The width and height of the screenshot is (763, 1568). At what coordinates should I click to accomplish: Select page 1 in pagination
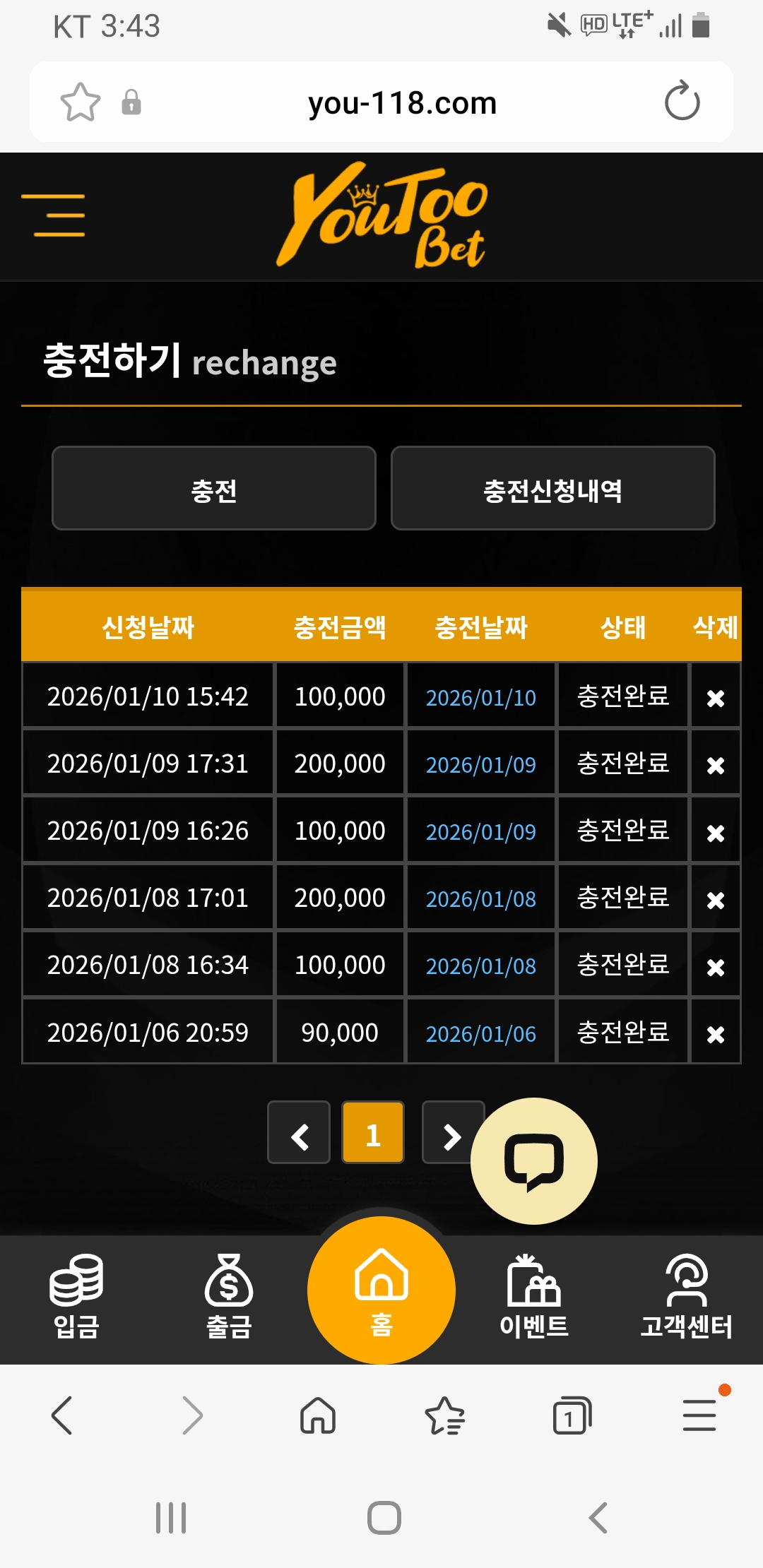tap(373, 1132)
